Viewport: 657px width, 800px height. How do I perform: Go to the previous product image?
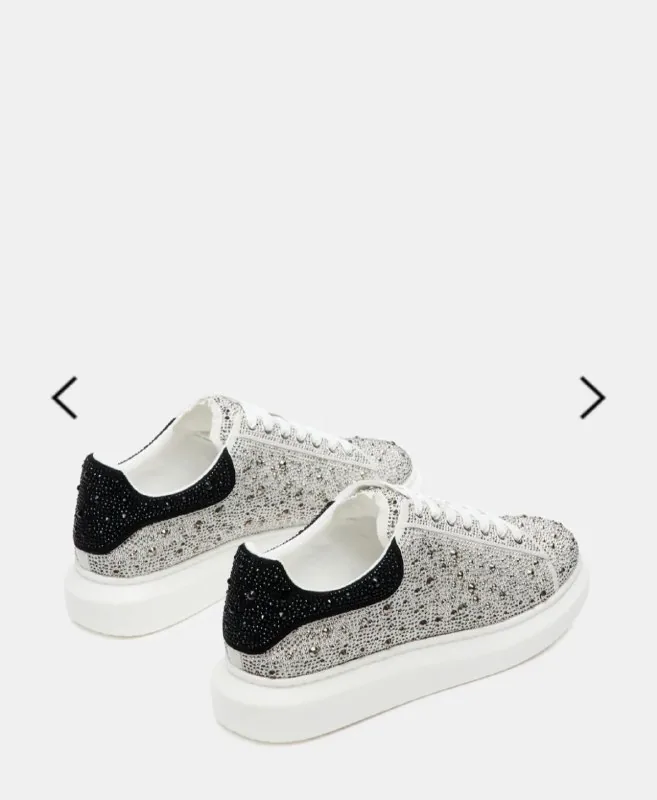(65, 398)
